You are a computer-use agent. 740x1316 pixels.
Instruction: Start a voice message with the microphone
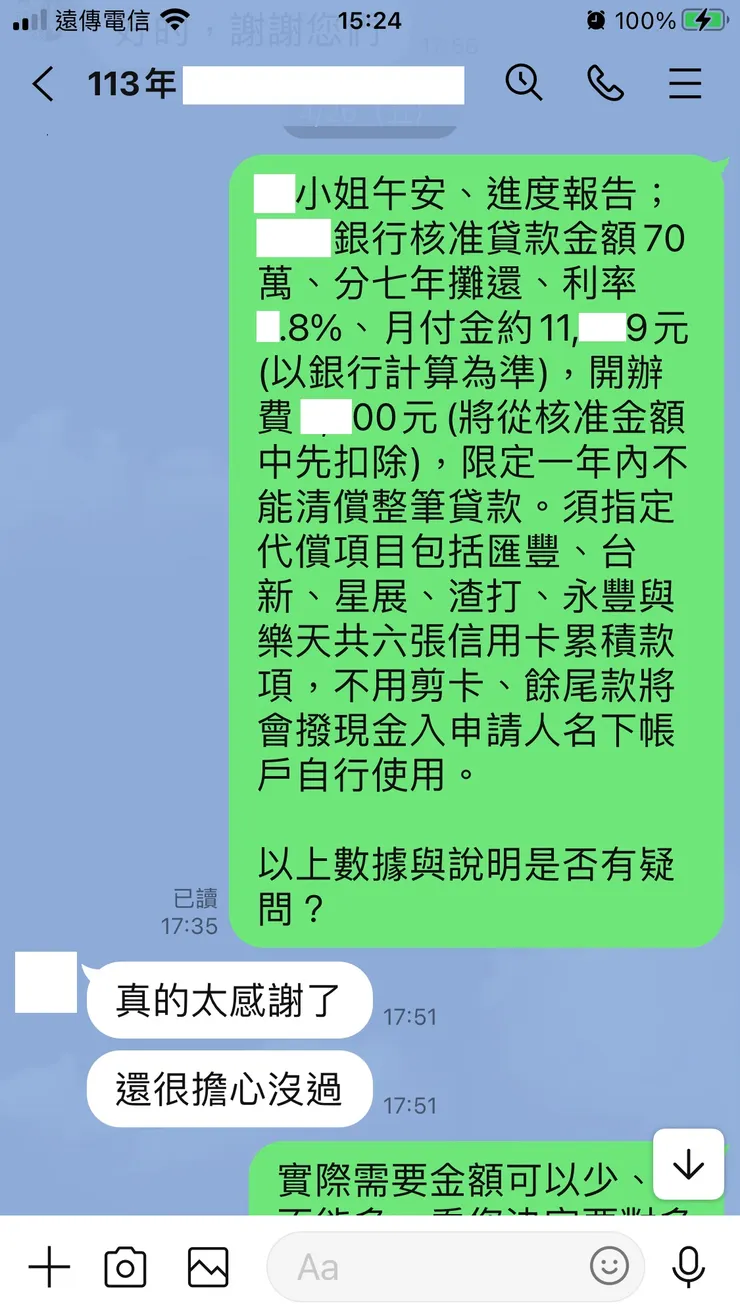tap(688, 1266)
